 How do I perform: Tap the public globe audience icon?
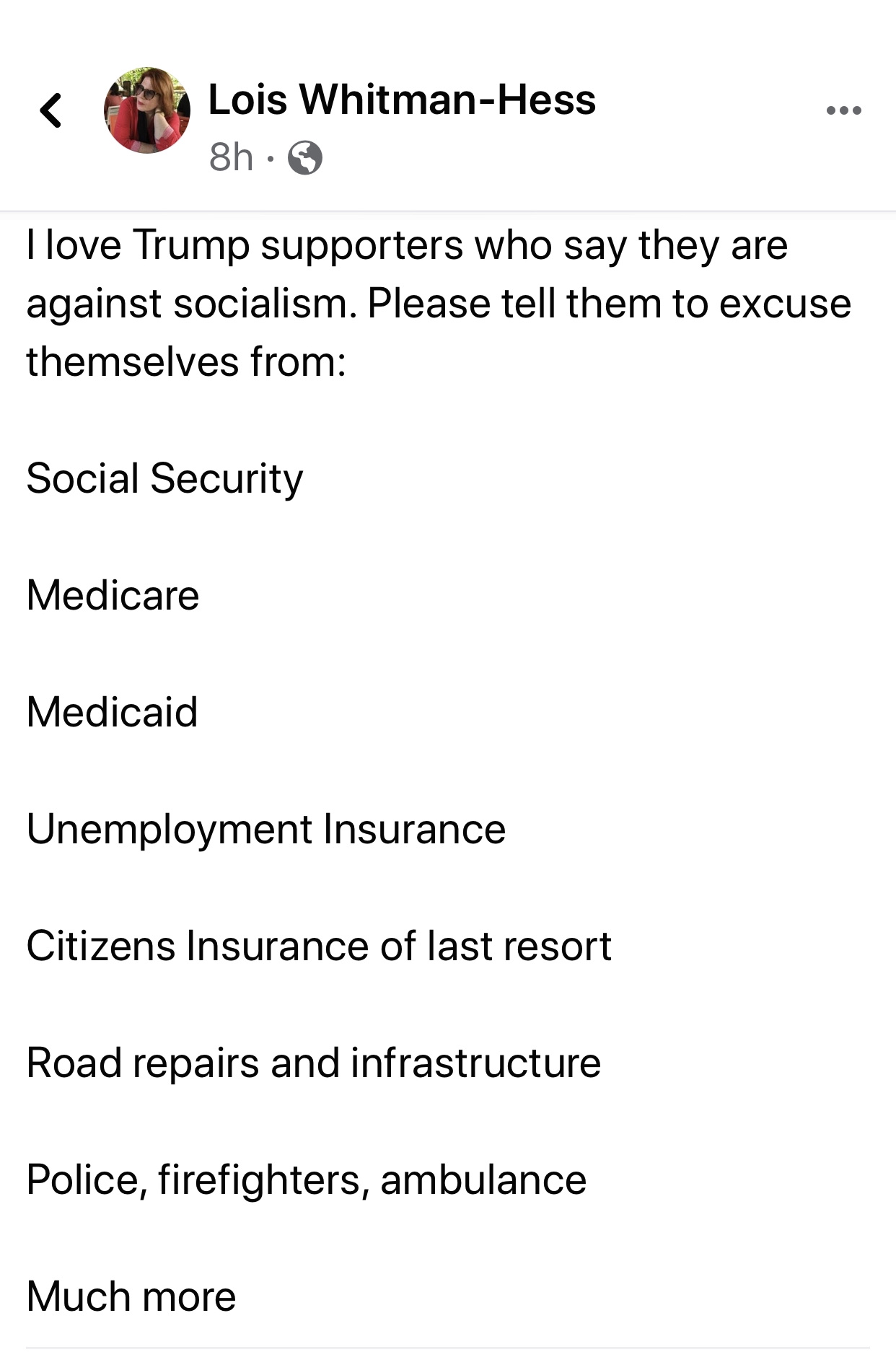(305, 157)
